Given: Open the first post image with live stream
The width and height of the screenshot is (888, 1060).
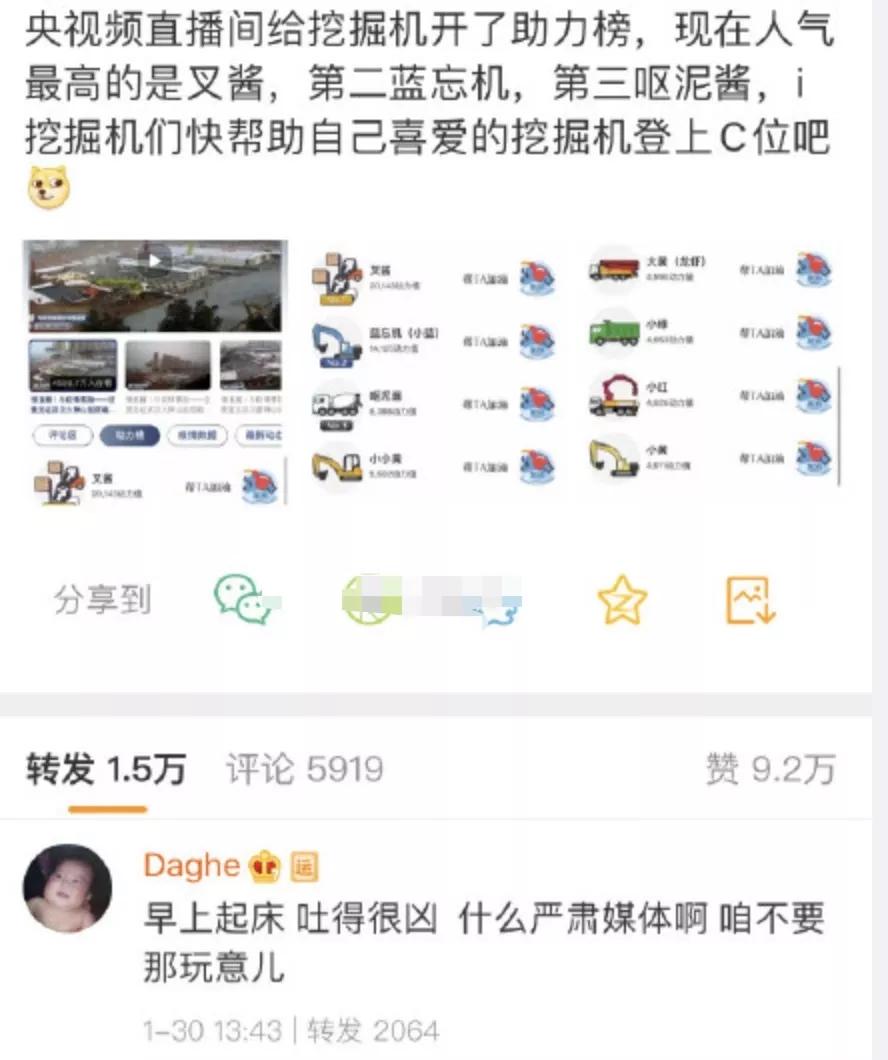Looking at the screenshot, I should (x=156, y=372).
